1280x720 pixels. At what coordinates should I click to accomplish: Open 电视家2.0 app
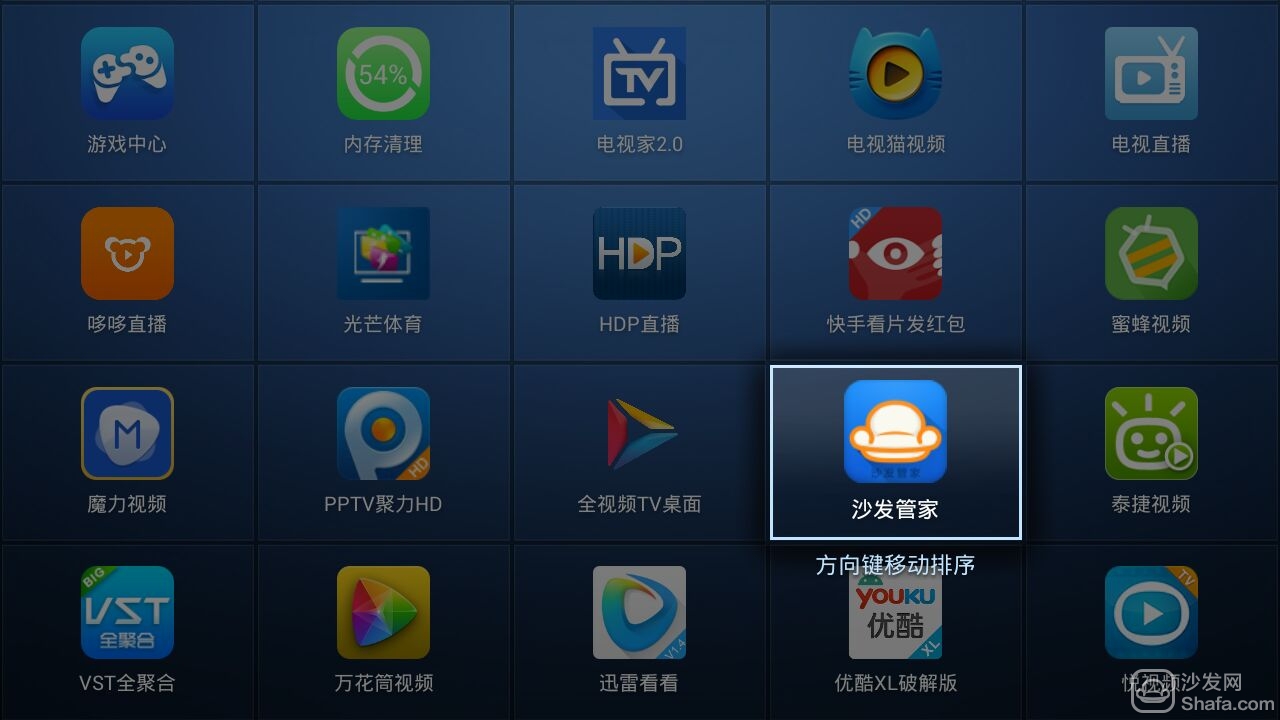pyautogui.click(x=639, y=75)
